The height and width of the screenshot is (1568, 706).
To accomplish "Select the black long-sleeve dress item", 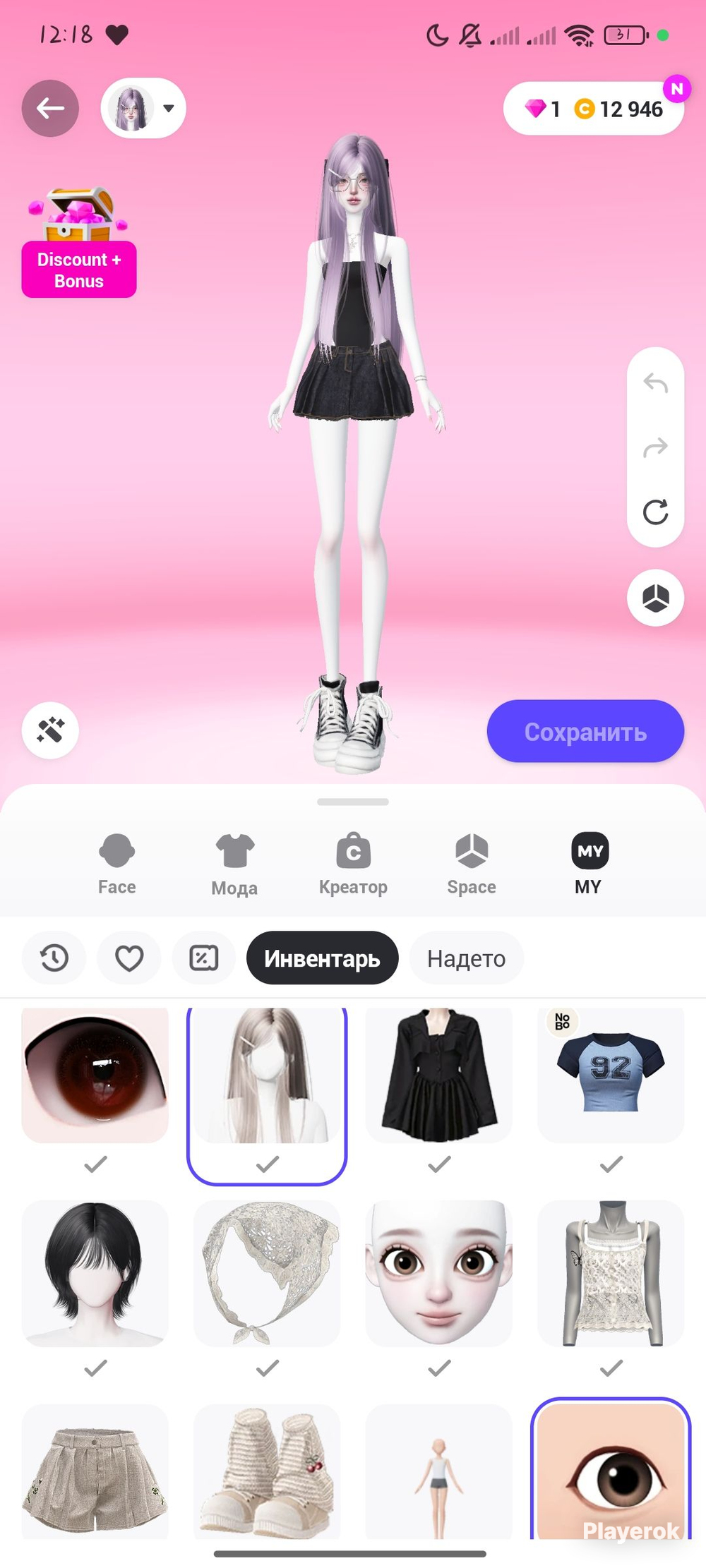I will (439, 1074).
